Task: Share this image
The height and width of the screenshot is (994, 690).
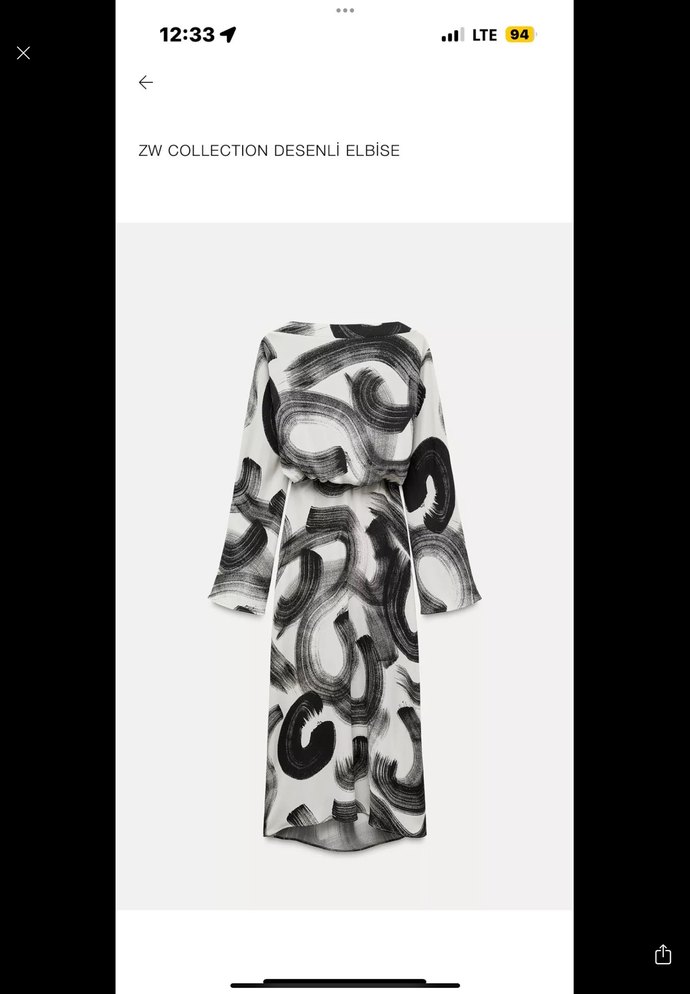Action: tap(662, 954)
